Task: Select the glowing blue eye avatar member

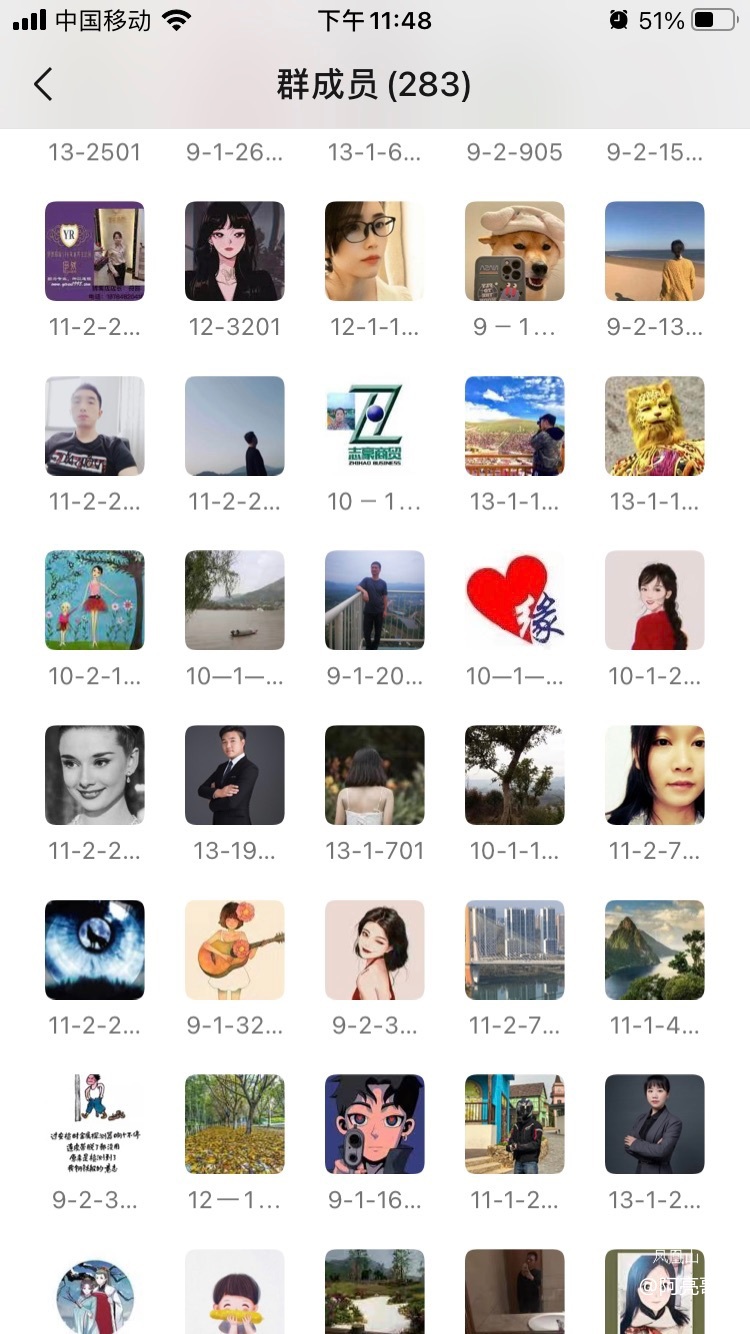Action: tap(95, 950)
